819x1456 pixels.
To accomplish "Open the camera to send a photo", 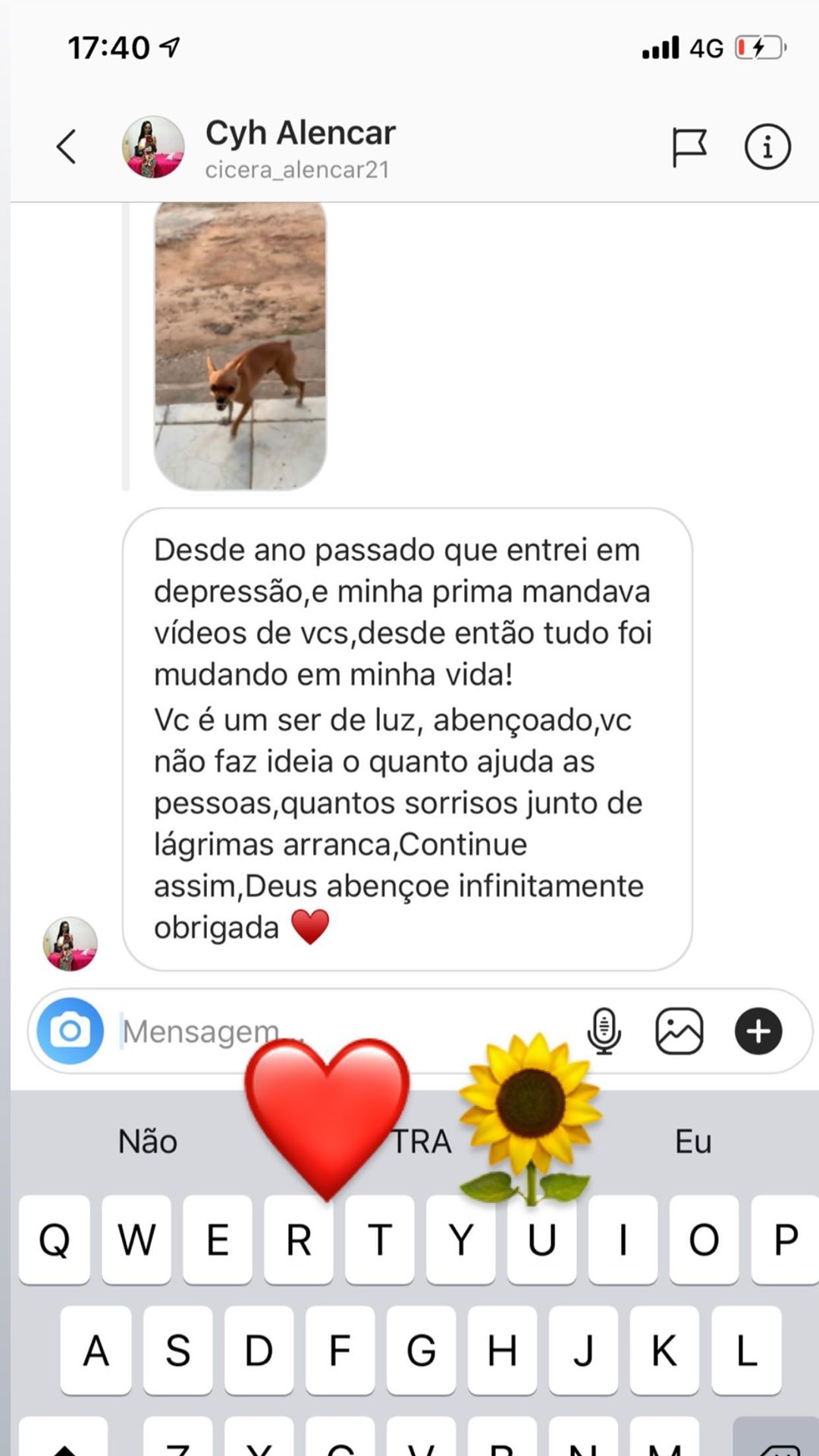I will click(x=71, y=1031).
